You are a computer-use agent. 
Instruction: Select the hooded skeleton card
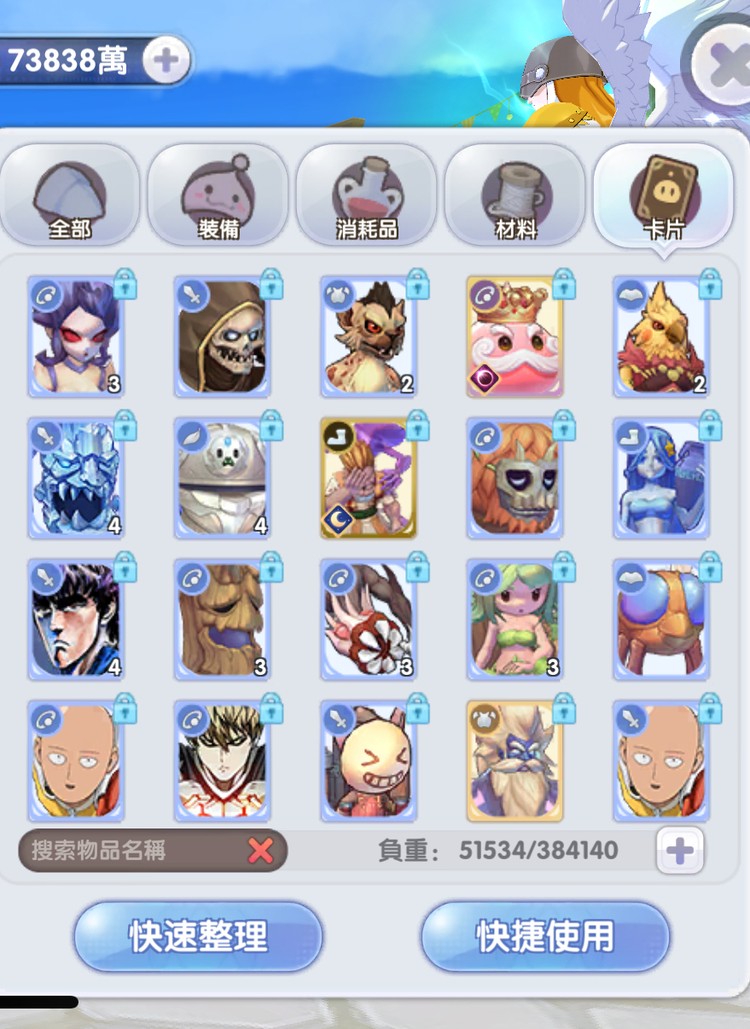[222, 337]
